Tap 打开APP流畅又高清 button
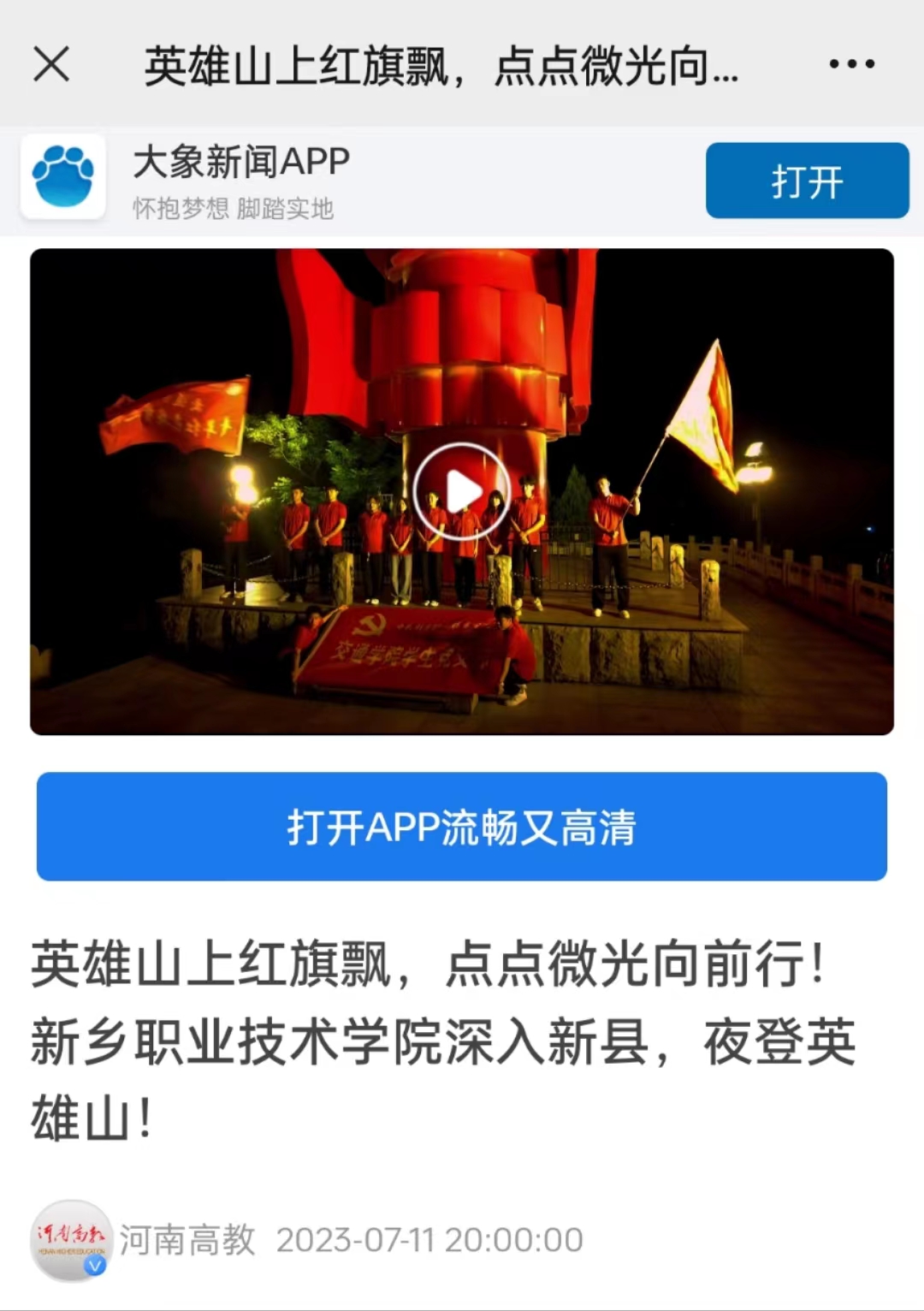This screenshot has width=924, height=1311. [x=462, y=827]
